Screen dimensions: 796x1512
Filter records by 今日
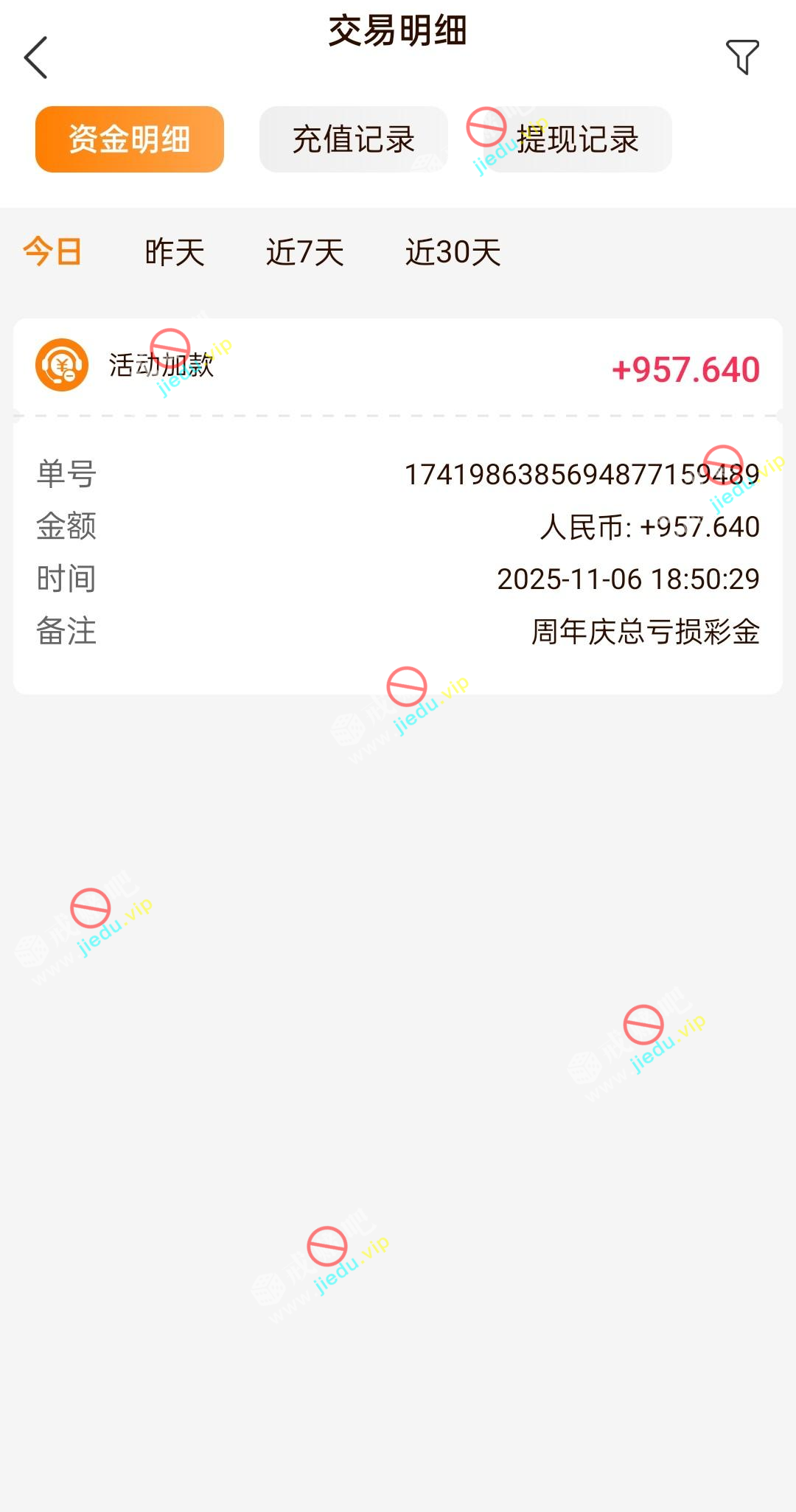[52, 252]
